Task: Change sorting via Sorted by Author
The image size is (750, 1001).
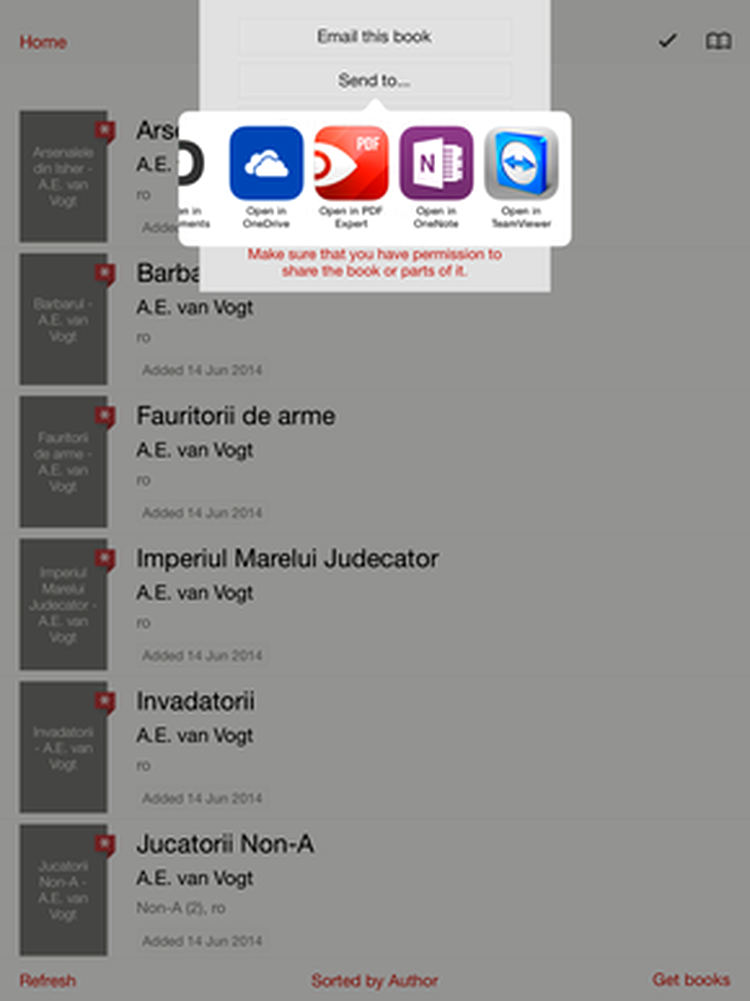Action: (x=374, y=981)
